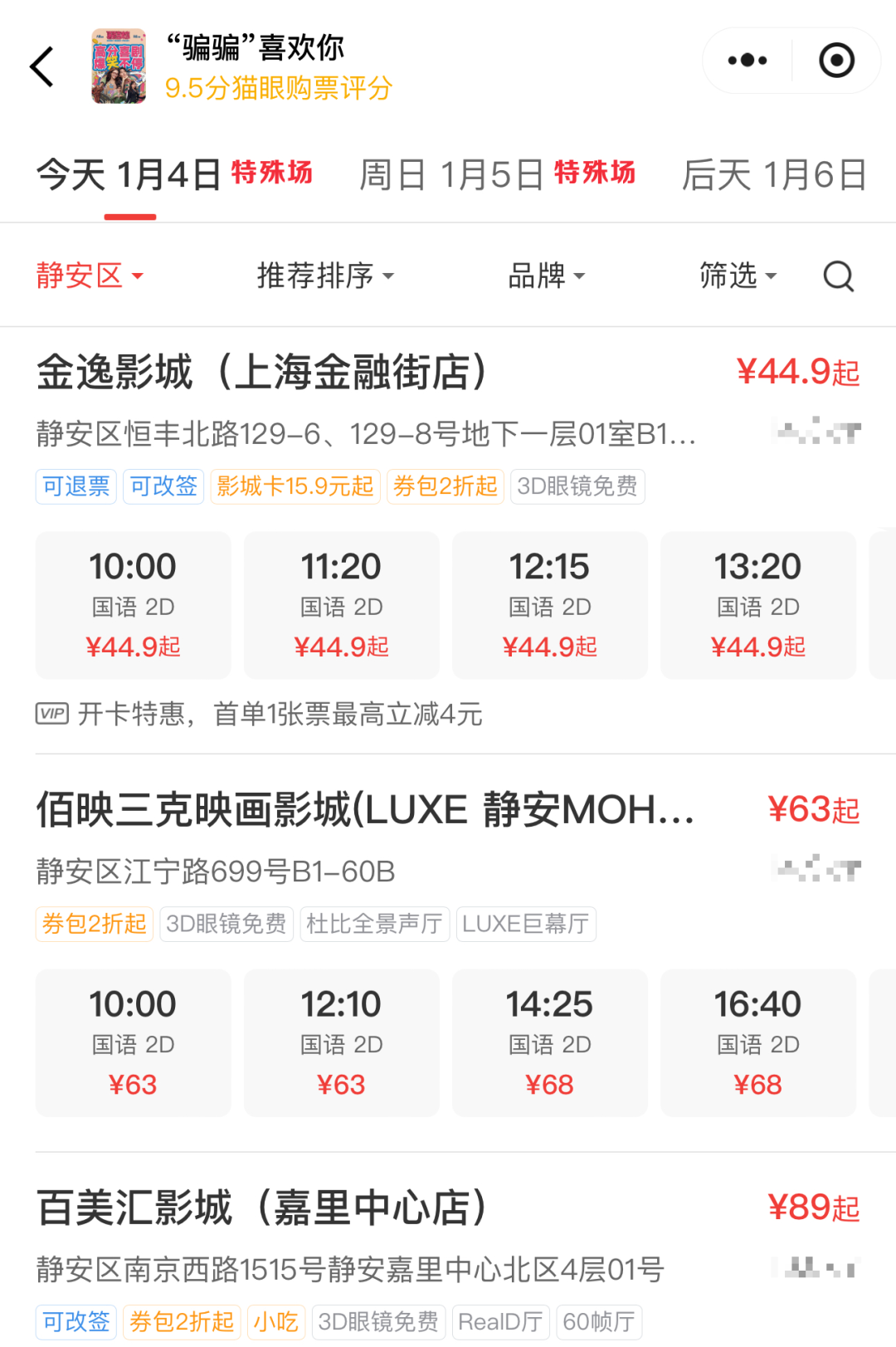The image size is (896, 1347).
Task: Expand the 品牌 brand filter
Action: tap(546, 276)
